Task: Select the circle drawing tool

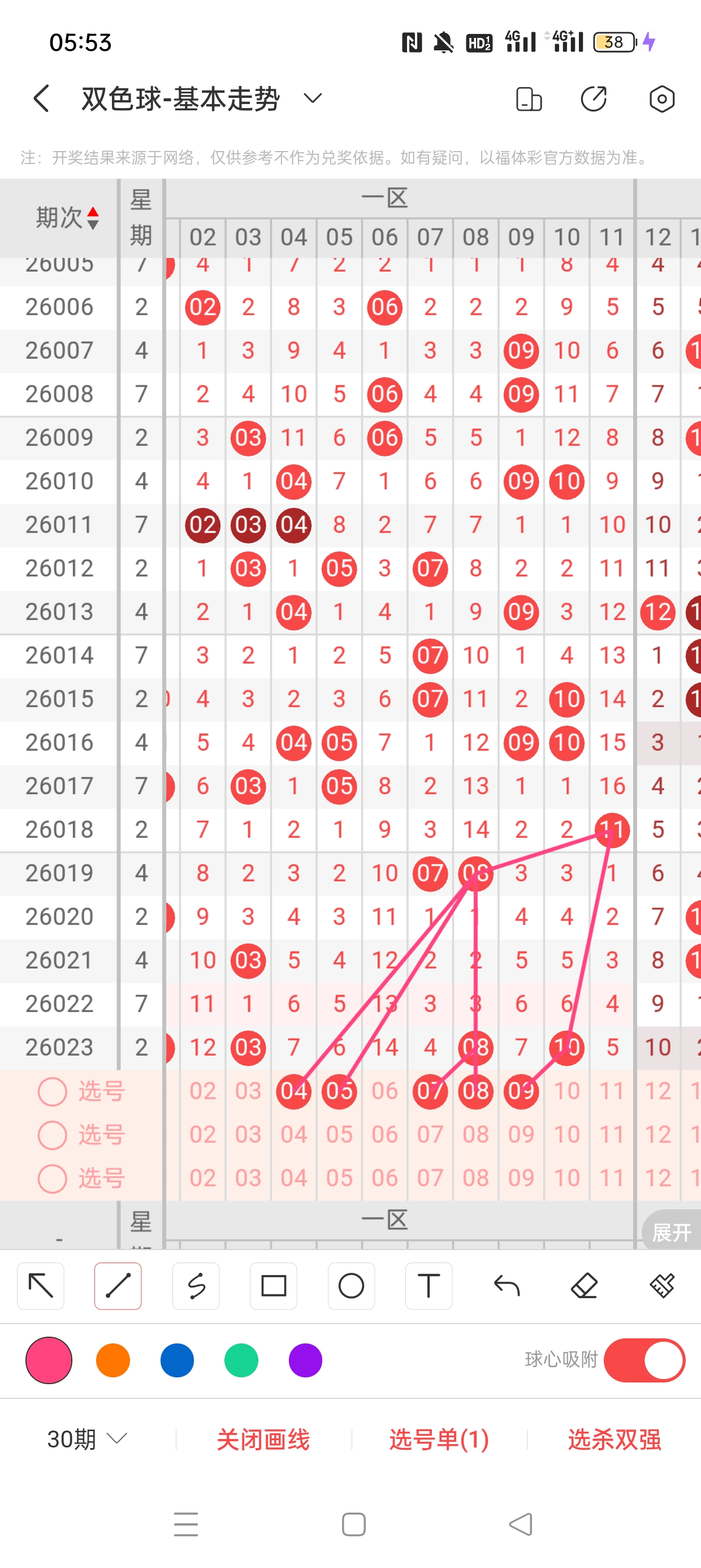Action: tap(351, 1286)
